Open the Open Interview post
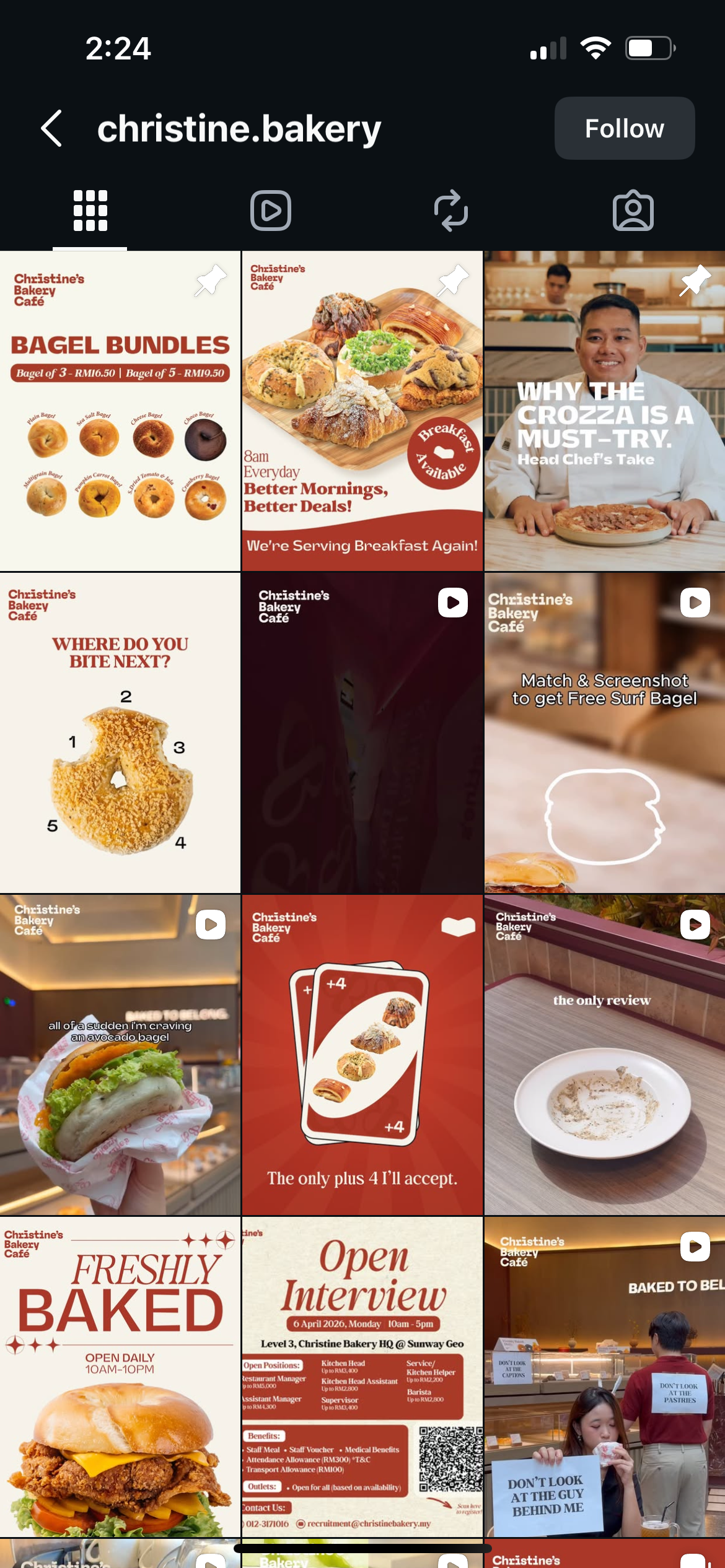 (x=362, y=1377)
